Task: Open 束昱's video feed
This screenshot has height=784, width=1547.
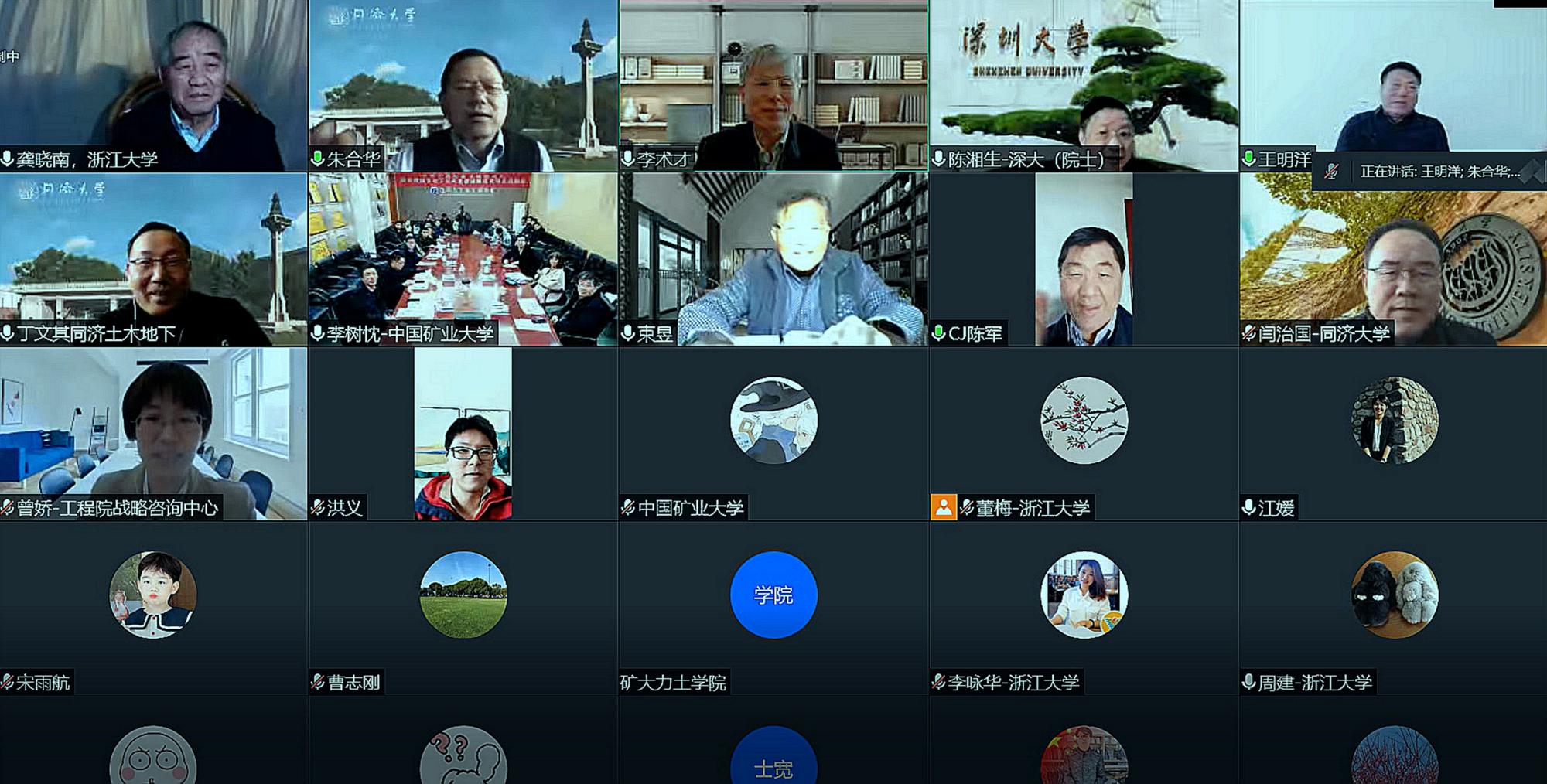Action: tap(773, 259)
